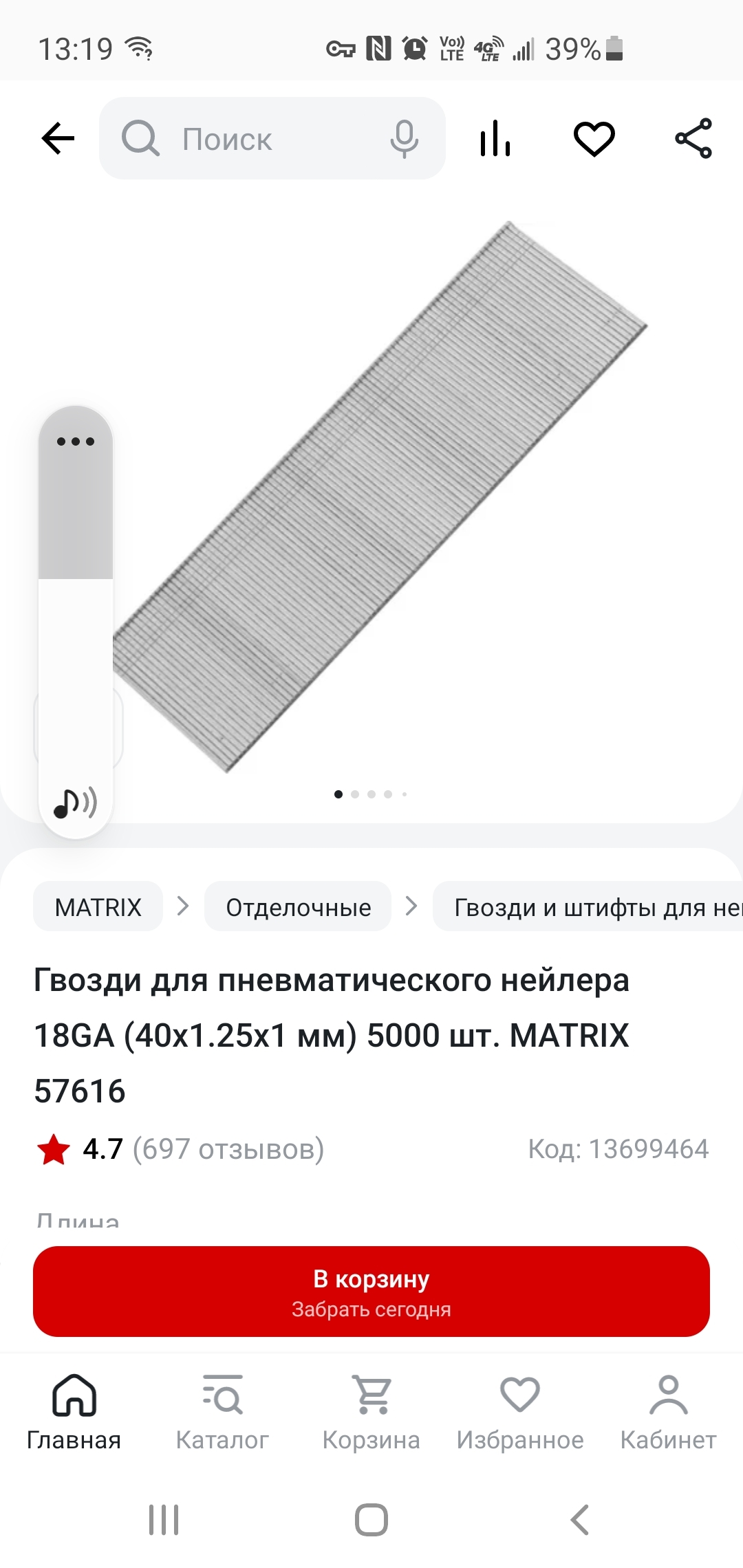Expand the floating volume panel's three dots

tap(76, 442)
